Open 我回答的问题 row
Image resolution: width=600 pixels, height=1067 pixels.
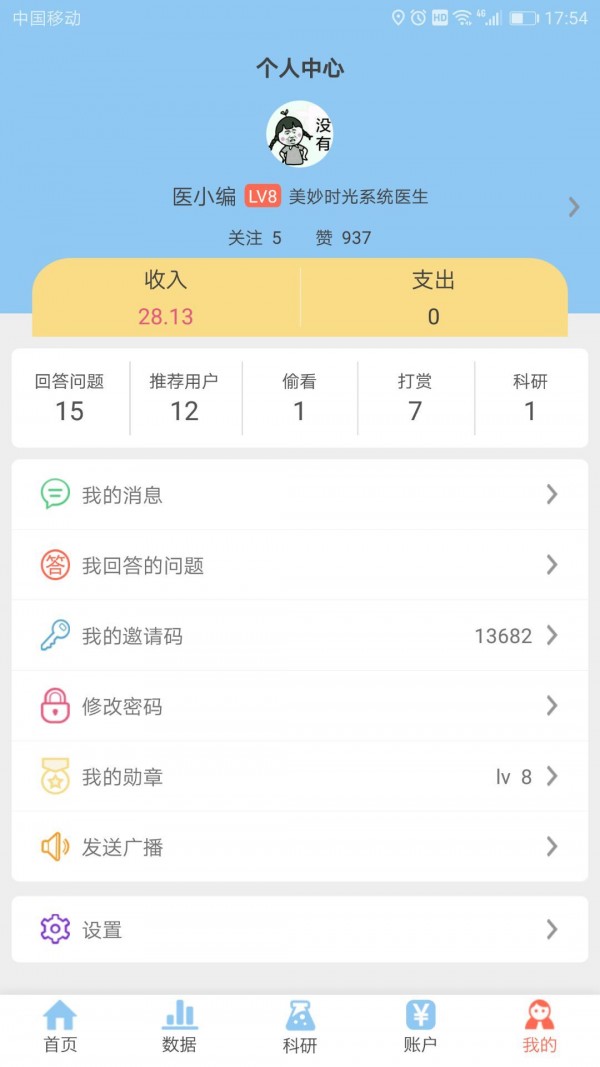click(x=299, y=566)
